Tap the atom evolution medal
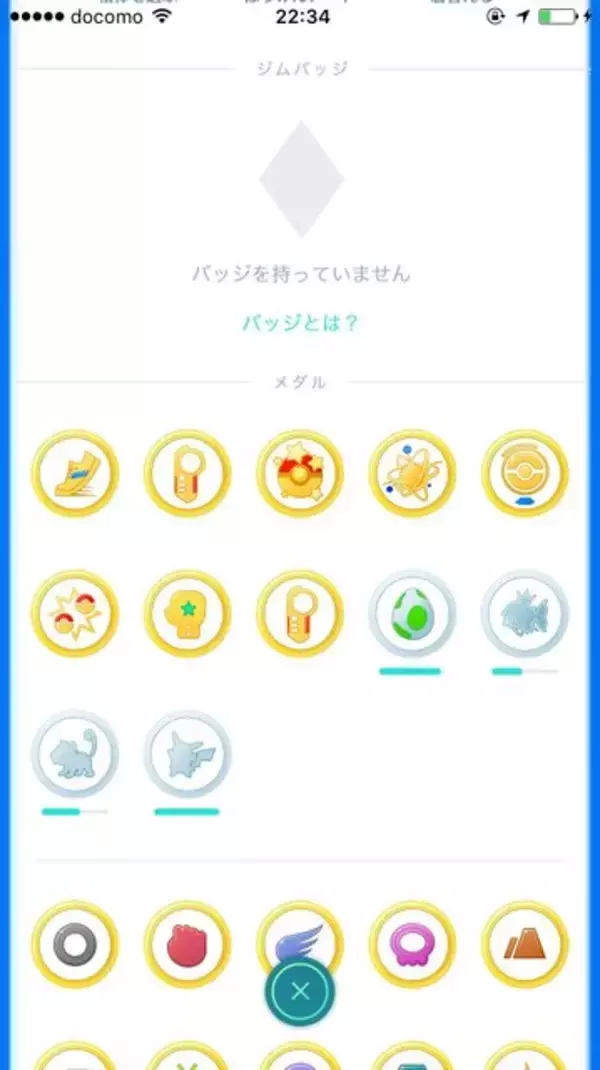Screen dimensions: 600x1070 coord(412,473)
